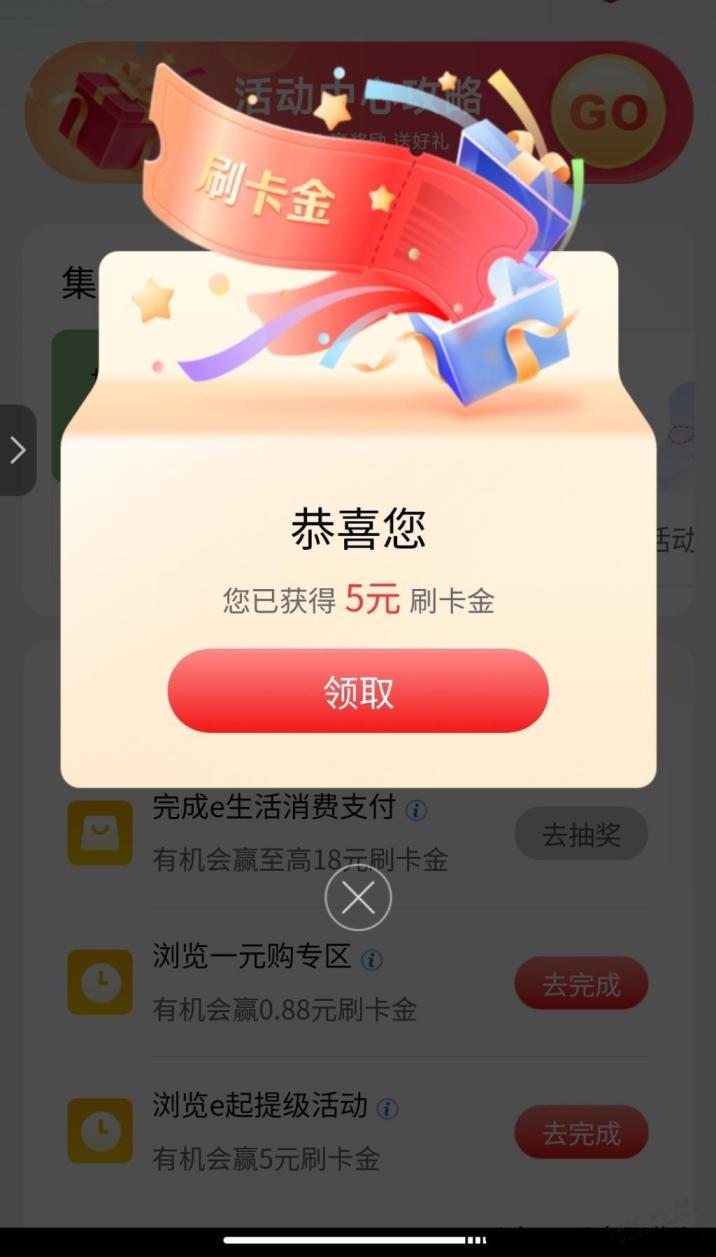Image resolution: width=716 pixels, height=1257 pixels.
Task: Tap 去完成 for 浏览e起提级活动
Action: [581, 1132]
